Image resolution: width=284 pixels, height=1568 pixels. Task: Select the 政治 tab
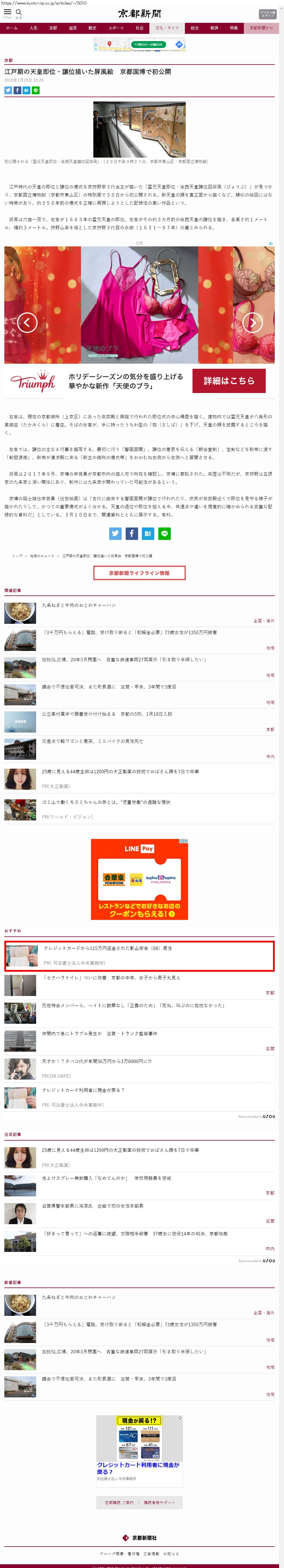pyautogui.click(x=195, y=28)
